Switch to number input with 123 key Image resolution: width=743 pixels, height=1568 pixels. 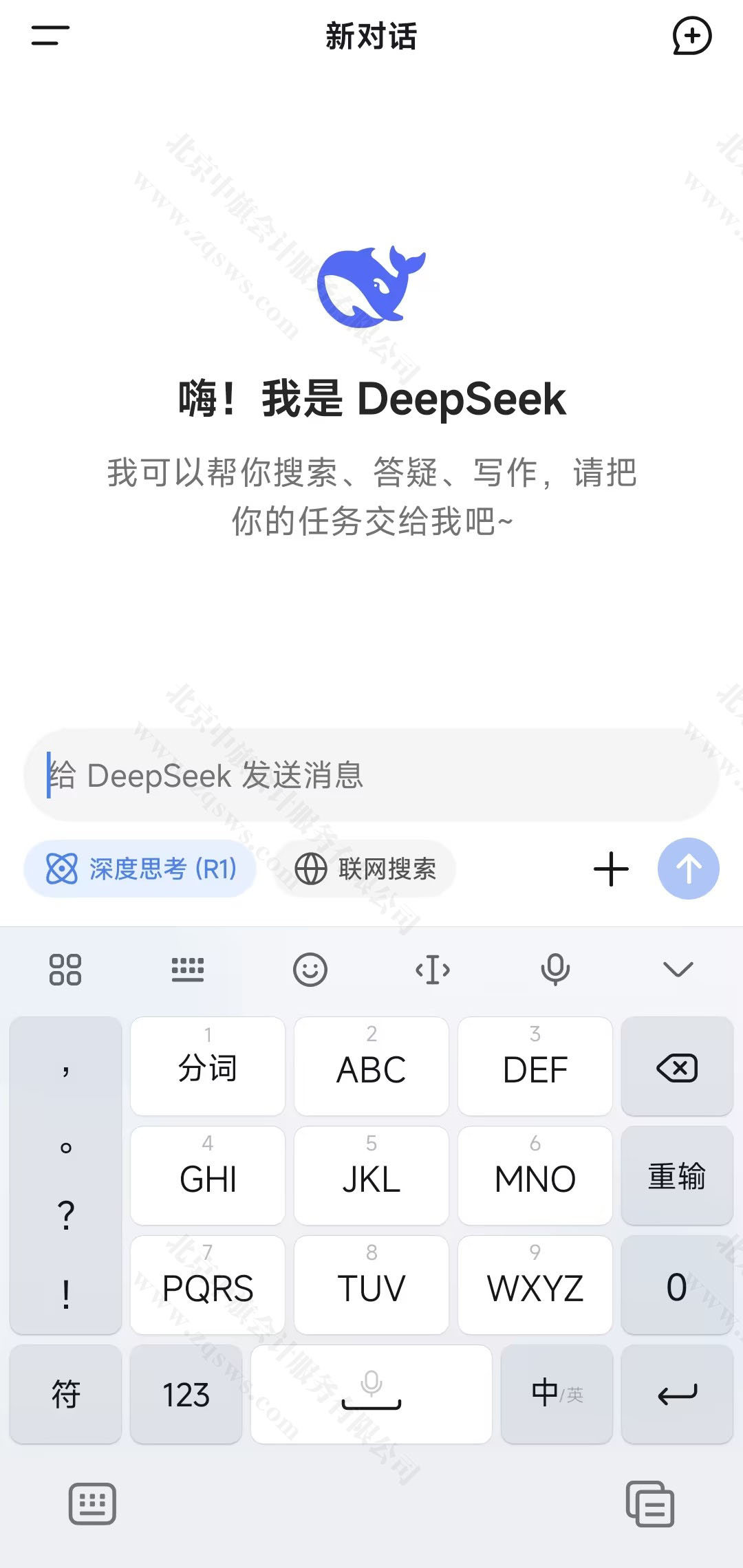pos(186,1395)
